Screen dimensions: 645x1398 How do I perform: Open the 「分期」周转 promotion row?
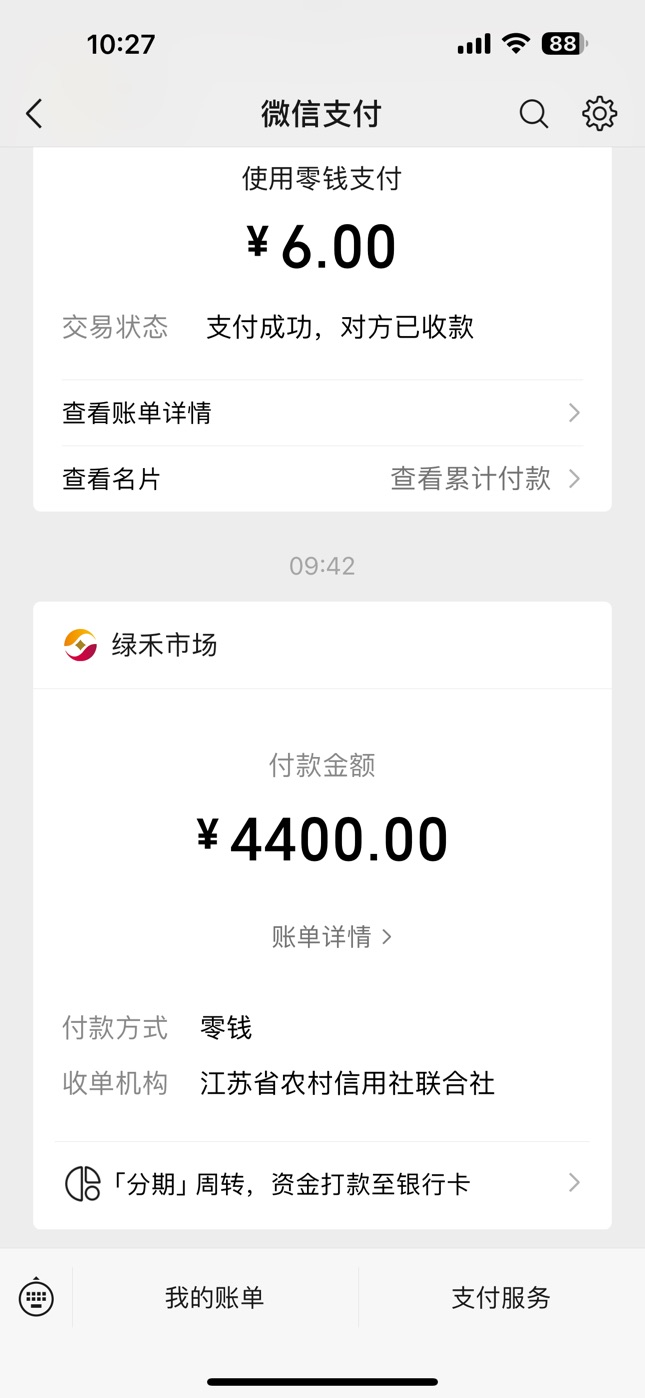pyautogui.click(x=322, y=1184)
